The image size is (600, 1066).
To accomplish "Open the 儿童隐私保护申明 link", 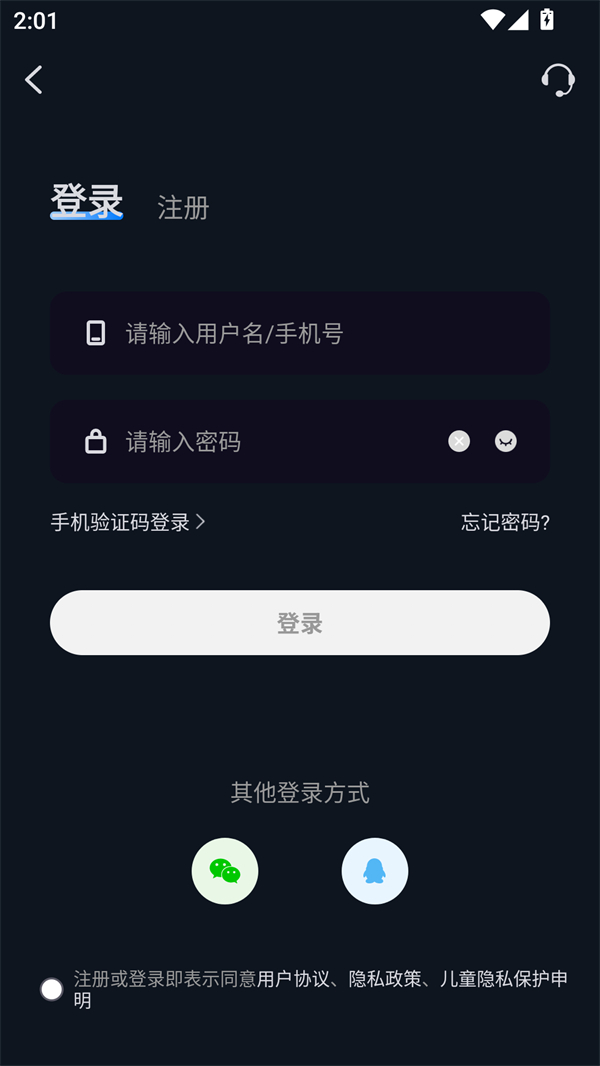I will click(502, 980).
